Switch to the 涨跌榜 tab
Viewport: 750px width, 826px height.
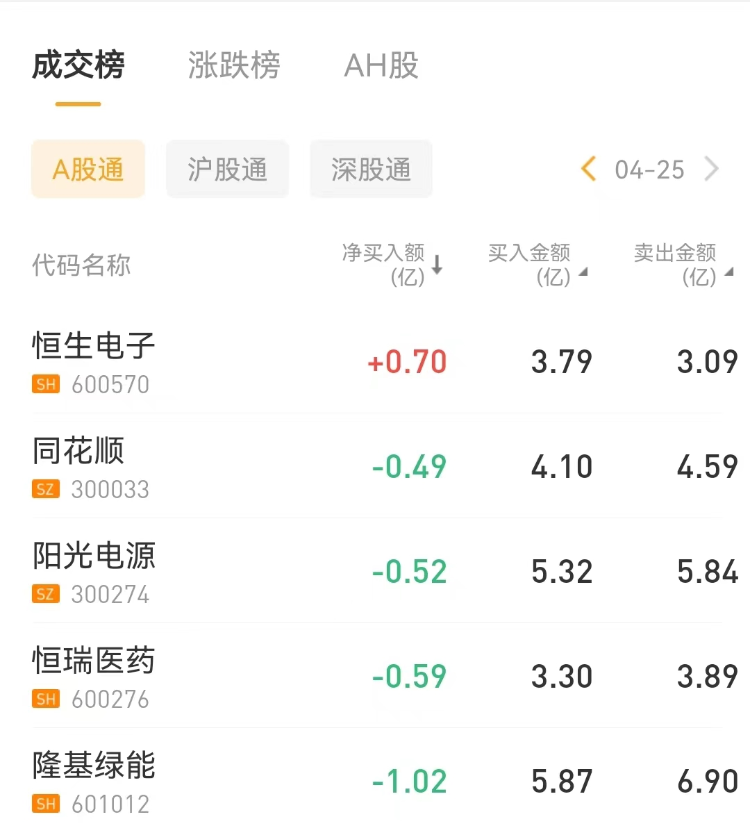pyautogui.click(x=234, y=66)
